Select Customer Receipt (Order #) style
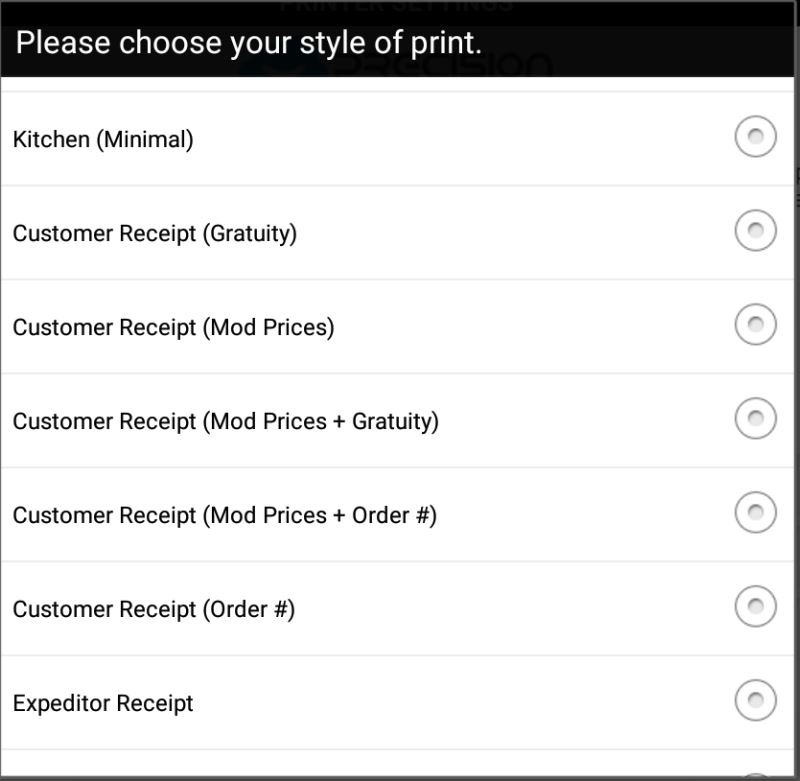Screen dimensions: 800x781 [755, 608]
